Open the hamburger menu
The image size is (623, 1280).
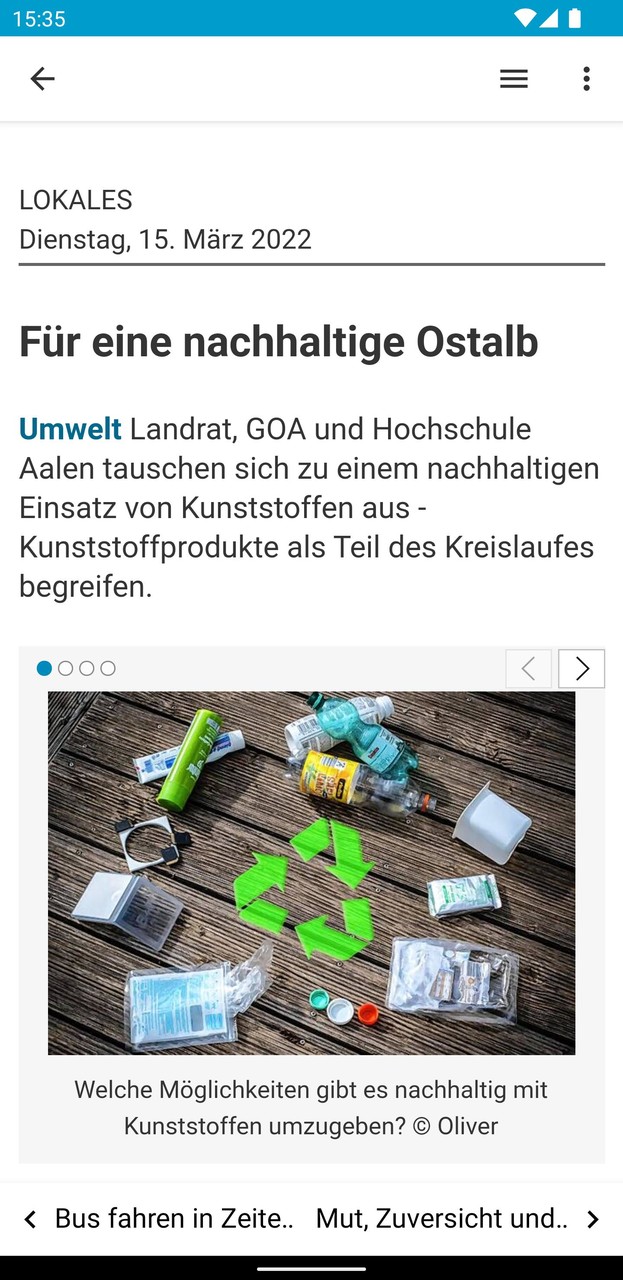coord(514,79)
